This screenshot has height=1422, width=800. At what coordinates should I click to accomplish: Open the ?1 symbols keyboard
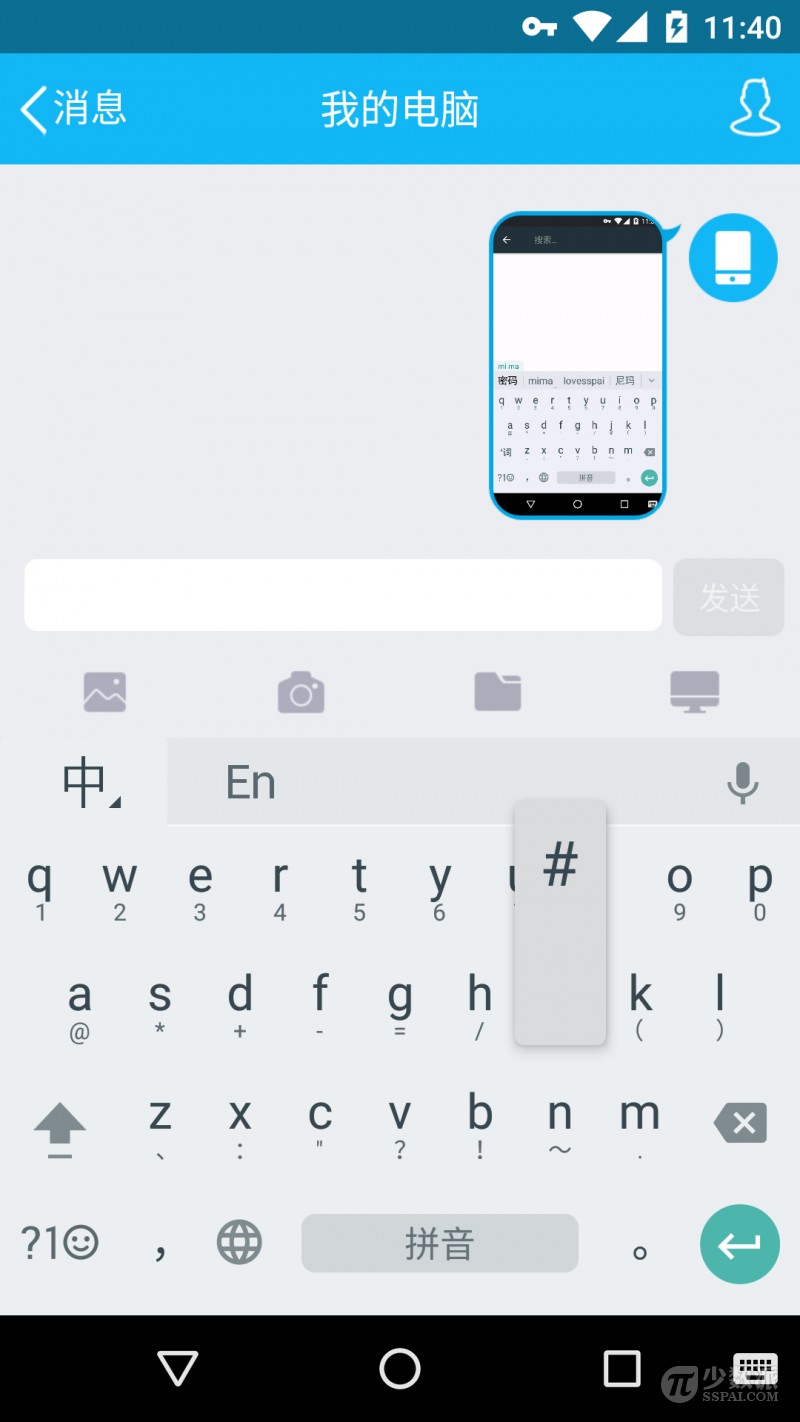click(60, 1243)
